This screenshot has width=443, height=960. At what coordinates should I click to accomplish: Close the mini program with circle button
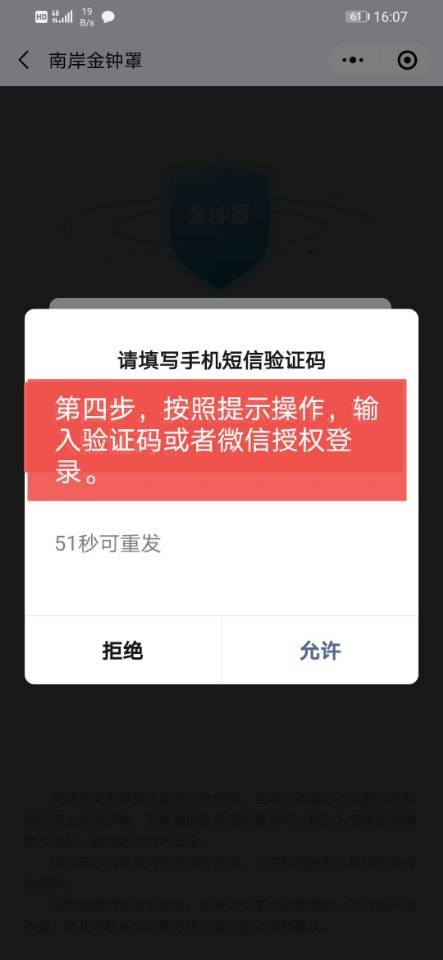tap(407, 60)
